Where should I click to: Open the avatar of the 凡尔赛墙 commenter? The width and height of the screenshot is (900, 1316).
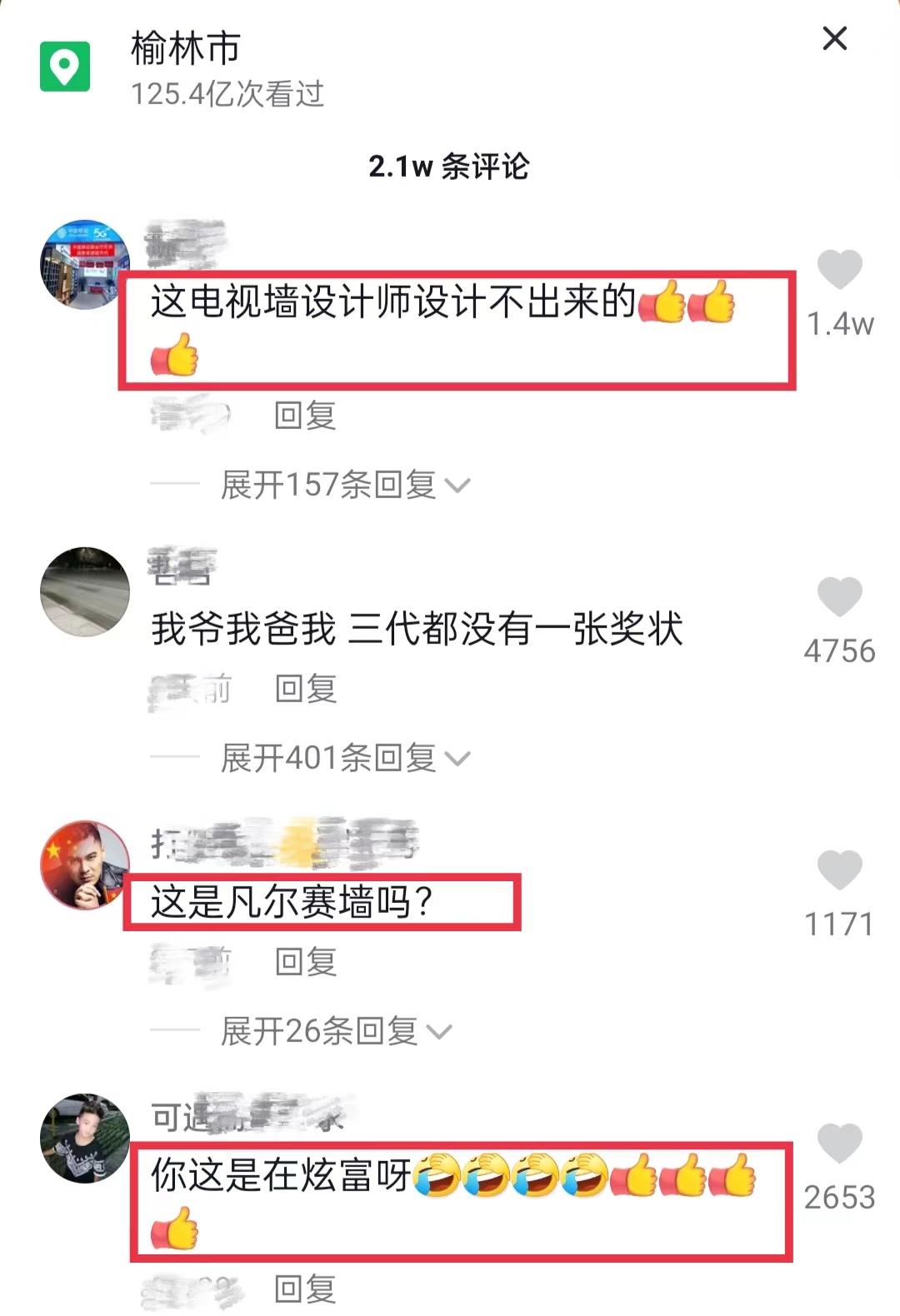pos(85,865)
